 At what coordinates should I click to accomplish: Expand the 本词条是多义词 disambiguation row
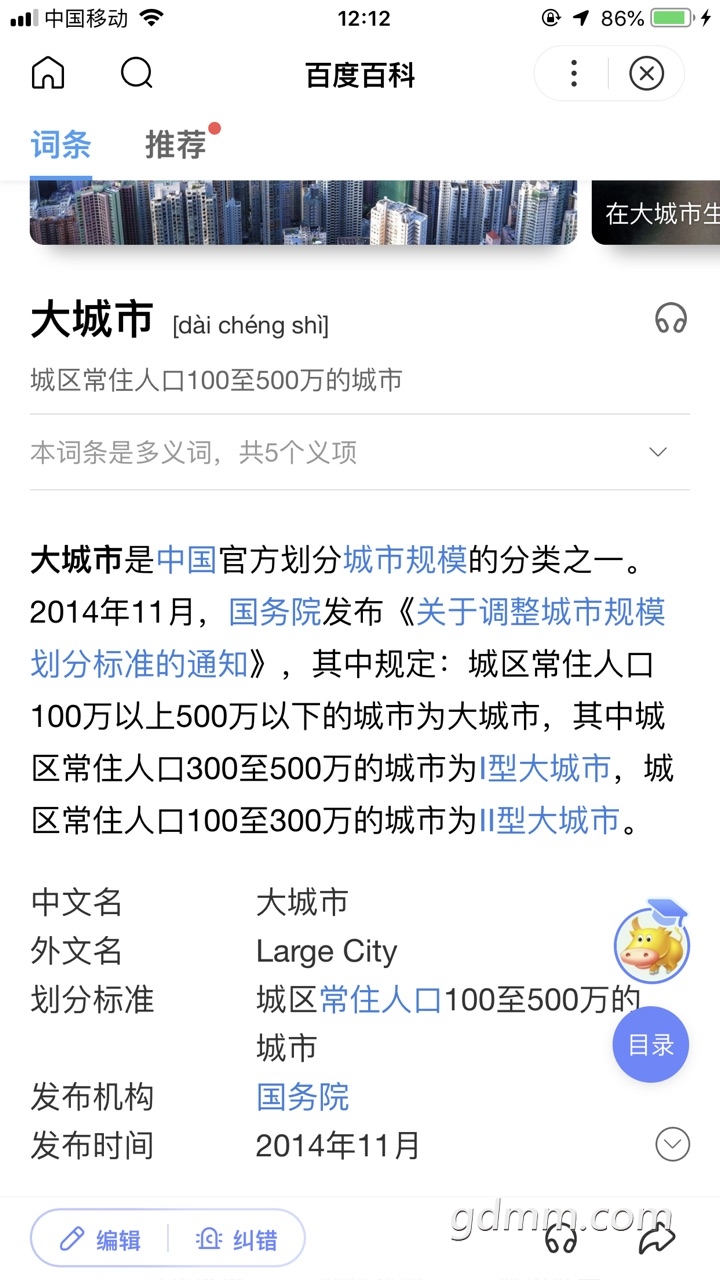pos(360,452)
